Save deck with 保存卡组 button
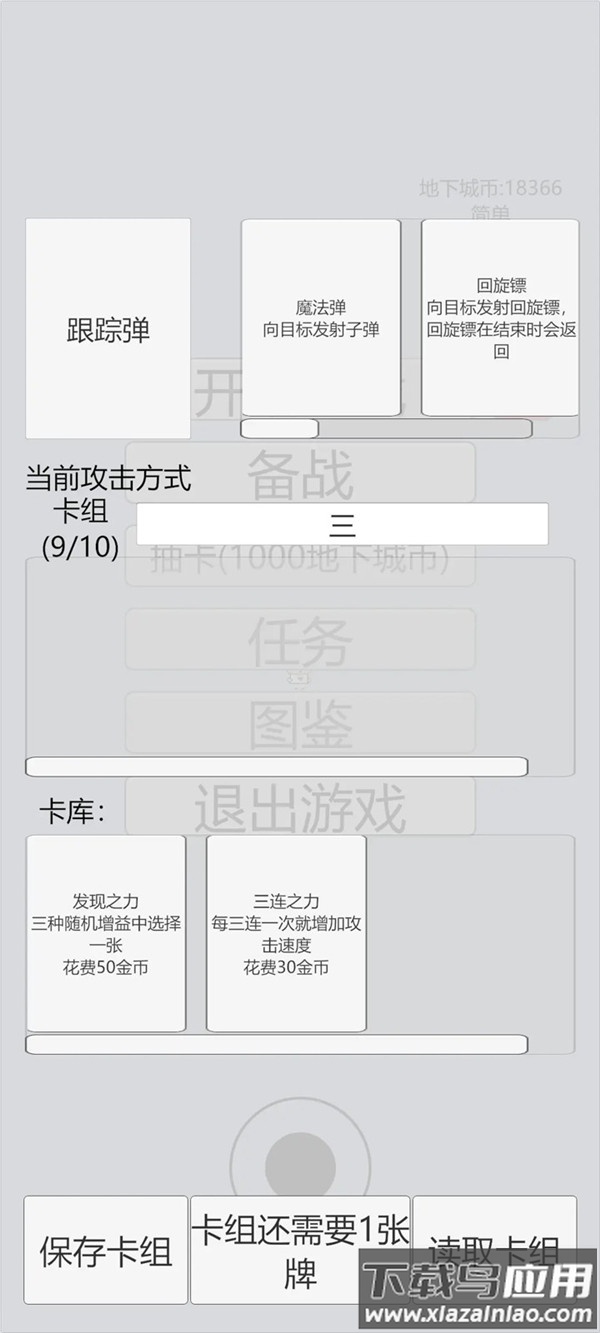 106,1250
